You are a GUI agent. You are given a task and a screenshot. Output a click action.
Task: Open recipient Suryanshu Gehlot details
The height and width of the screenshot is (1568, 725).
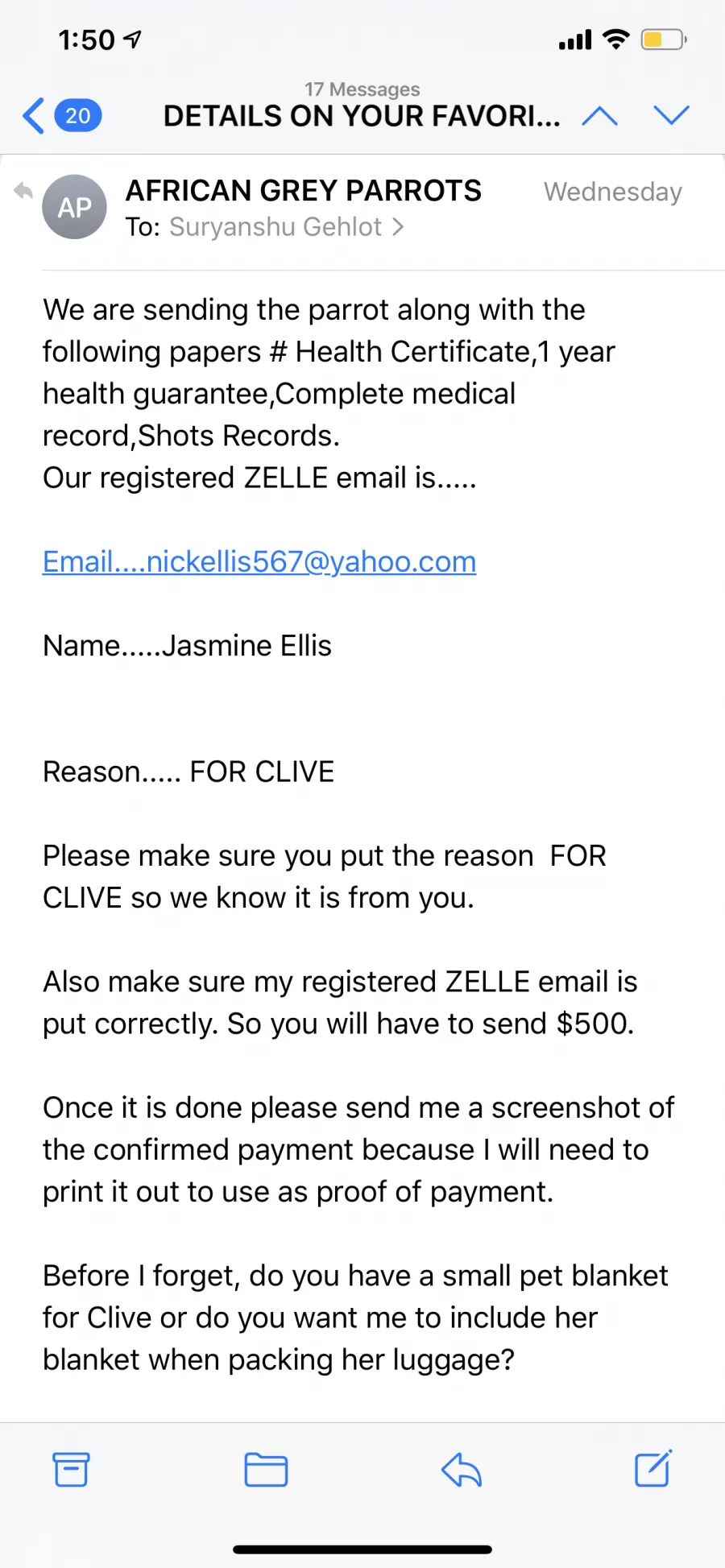285,227
